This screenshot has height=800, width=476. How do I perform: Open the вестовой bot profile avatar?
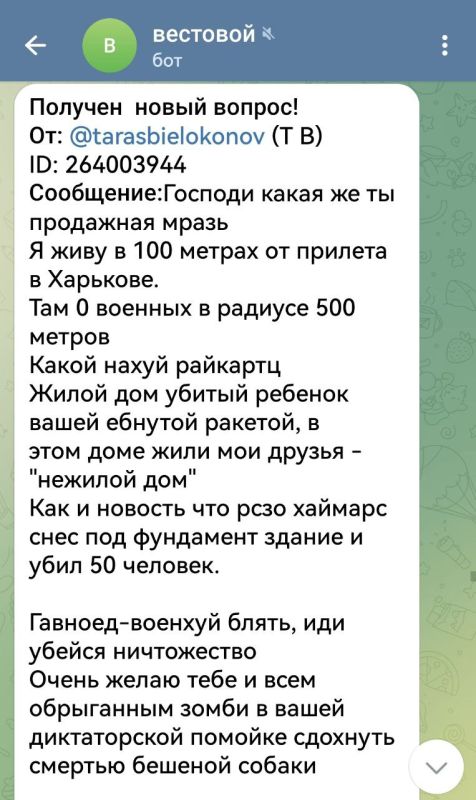[109, 46]
